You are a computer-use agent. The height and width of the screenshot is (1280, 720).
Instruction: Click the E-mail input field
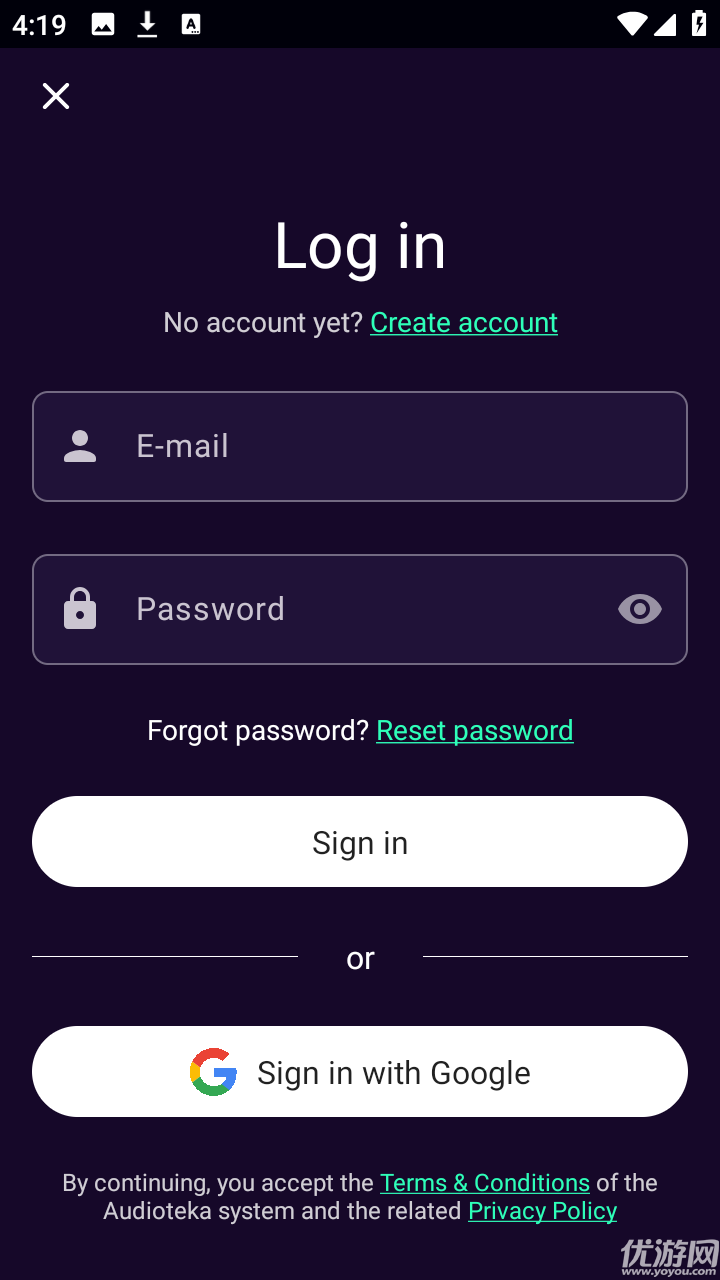360,446
